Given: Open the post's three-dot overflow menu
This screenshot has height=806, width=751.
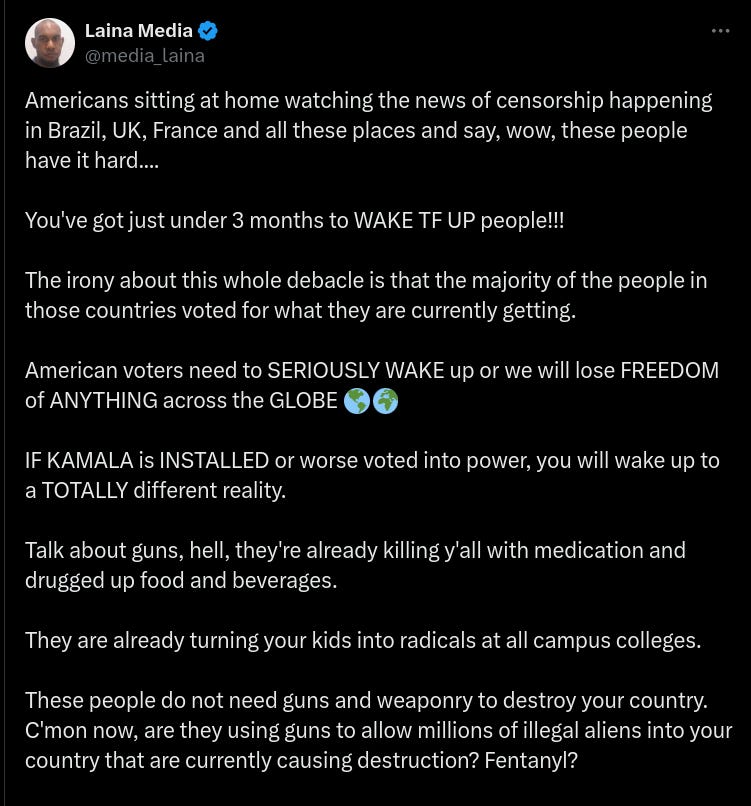Looking at the screenshot, I should pos(720,31).
